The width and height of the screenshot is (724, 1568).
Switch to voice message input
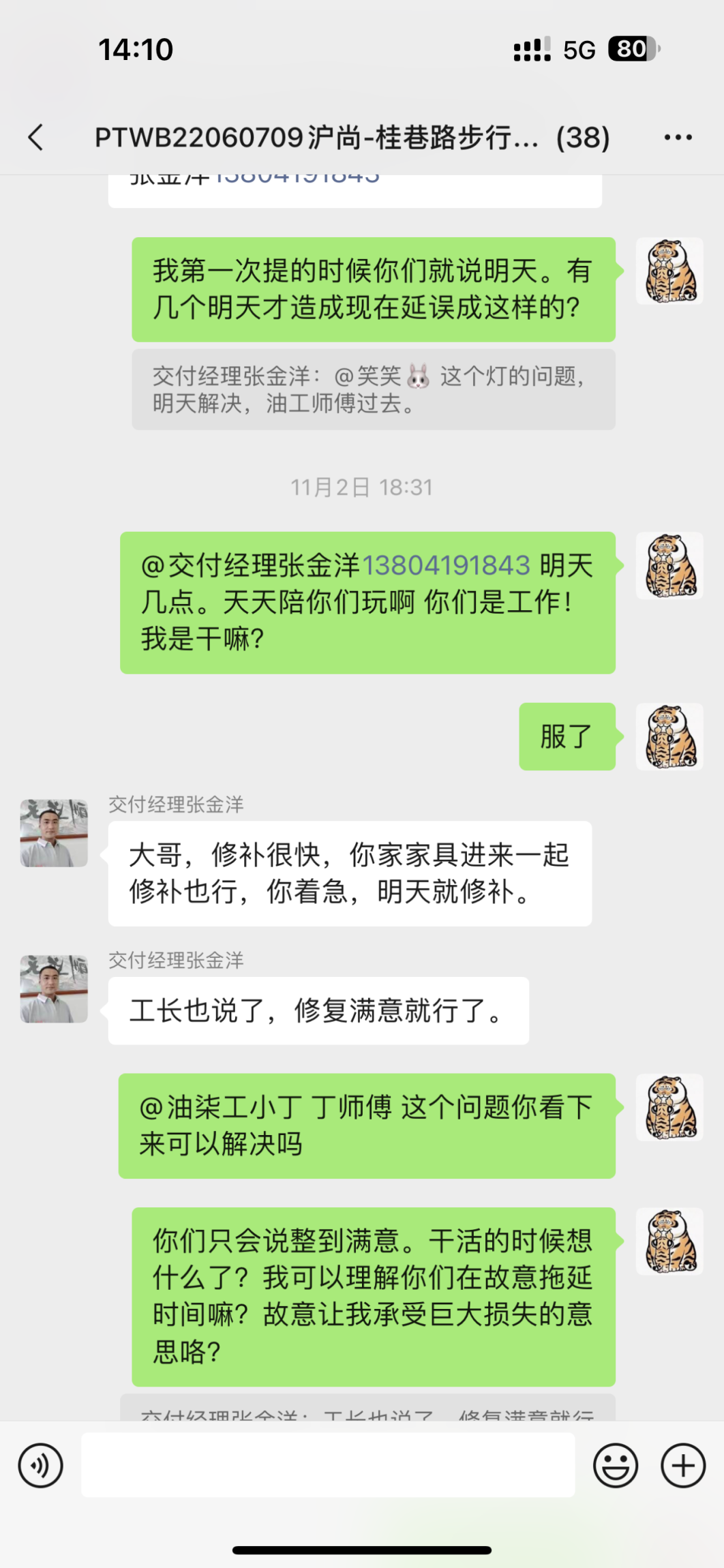point(41,1465)
